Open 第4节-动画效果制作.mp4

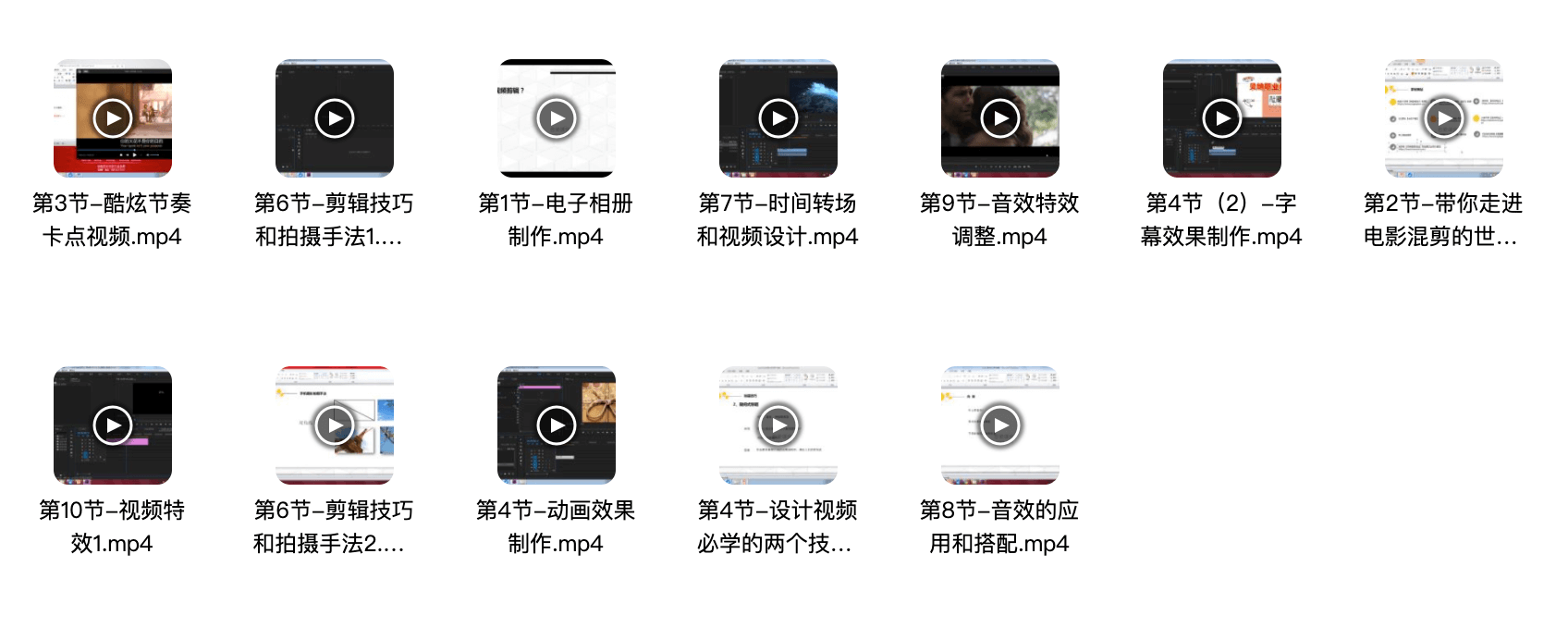[x=557, y=425]
